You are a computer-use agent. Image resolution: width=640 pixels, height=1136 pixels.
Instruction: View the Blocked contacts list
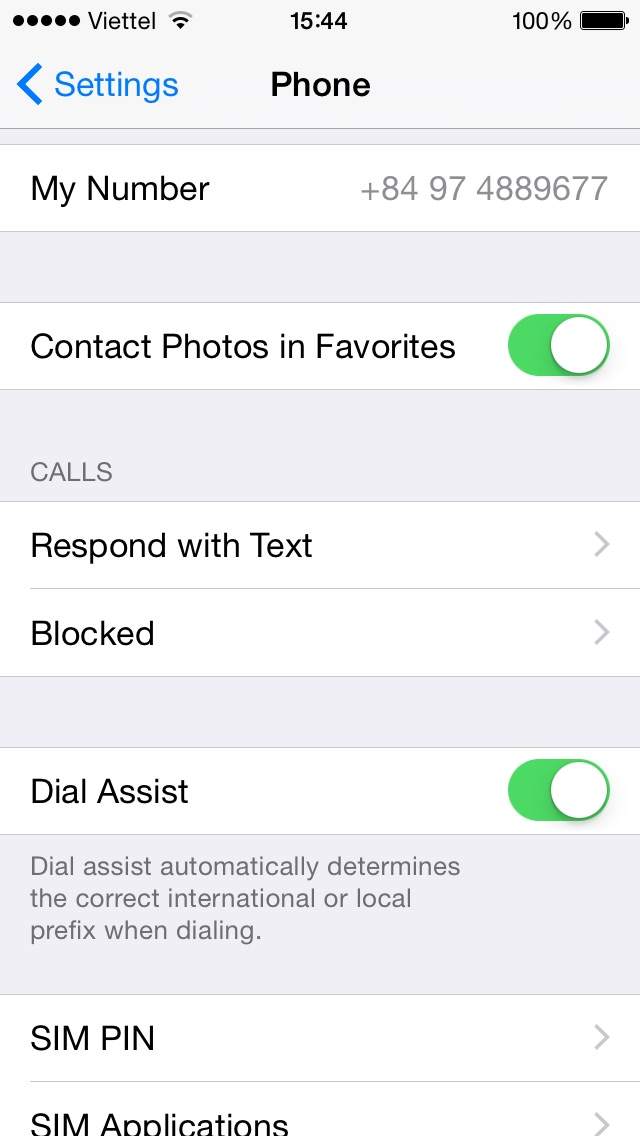[x=320, y=634]
